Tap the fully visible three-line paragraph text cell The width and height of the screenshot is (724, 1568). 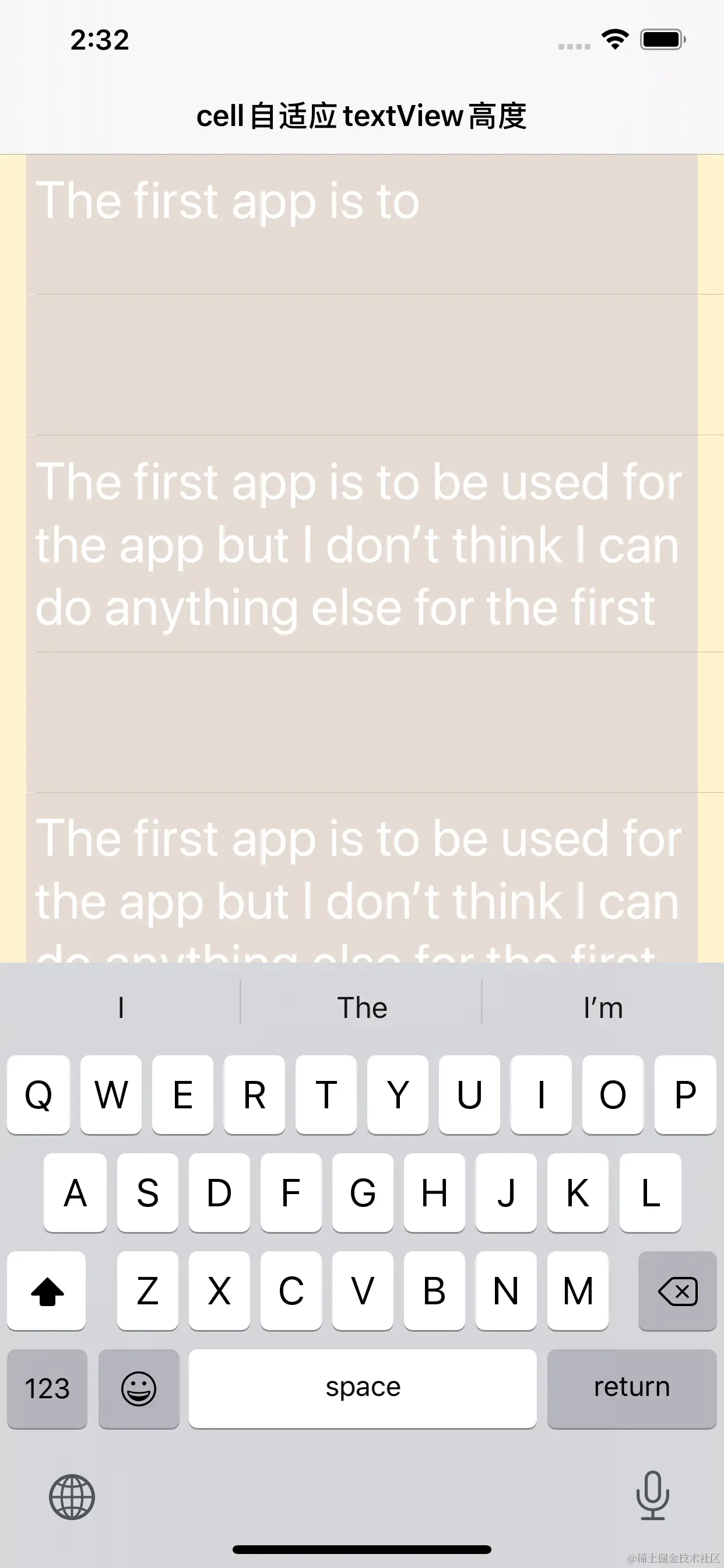[361, 544]
